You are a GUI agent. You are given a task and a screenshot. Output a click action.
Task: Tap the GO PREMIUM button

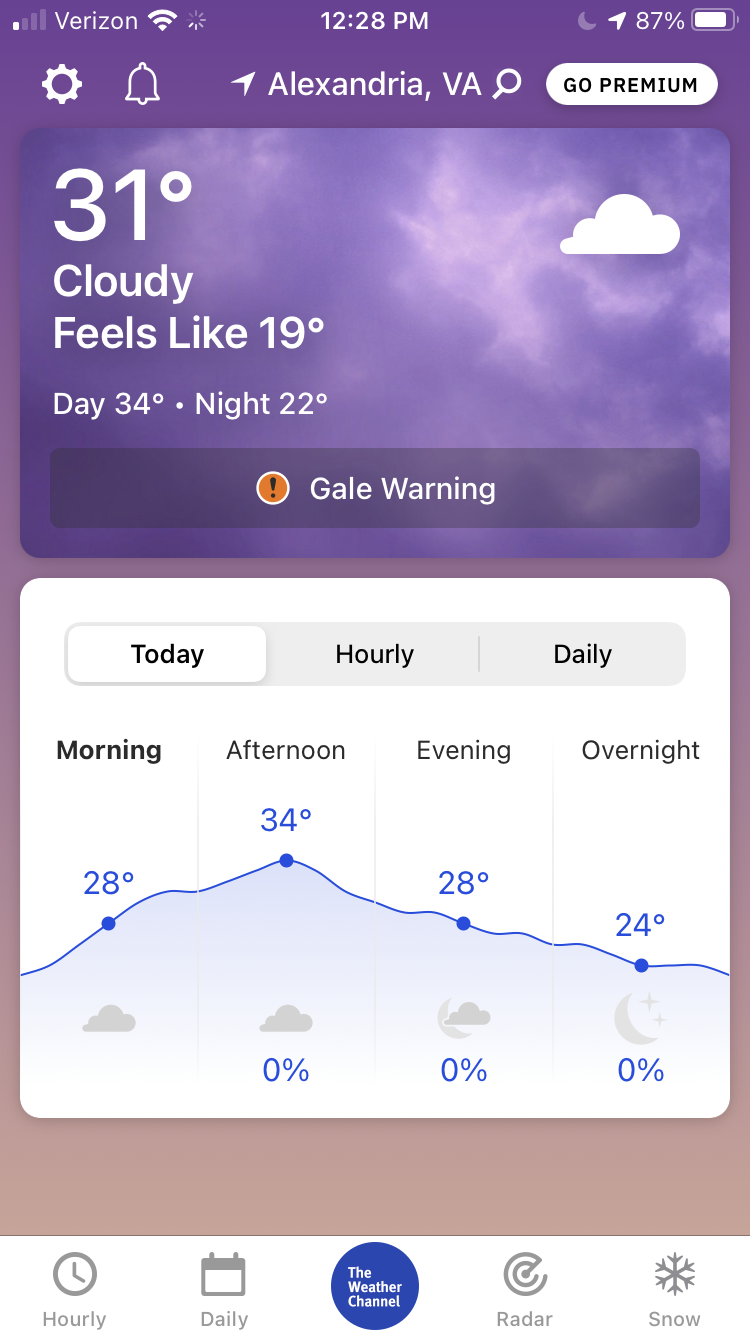631,85
